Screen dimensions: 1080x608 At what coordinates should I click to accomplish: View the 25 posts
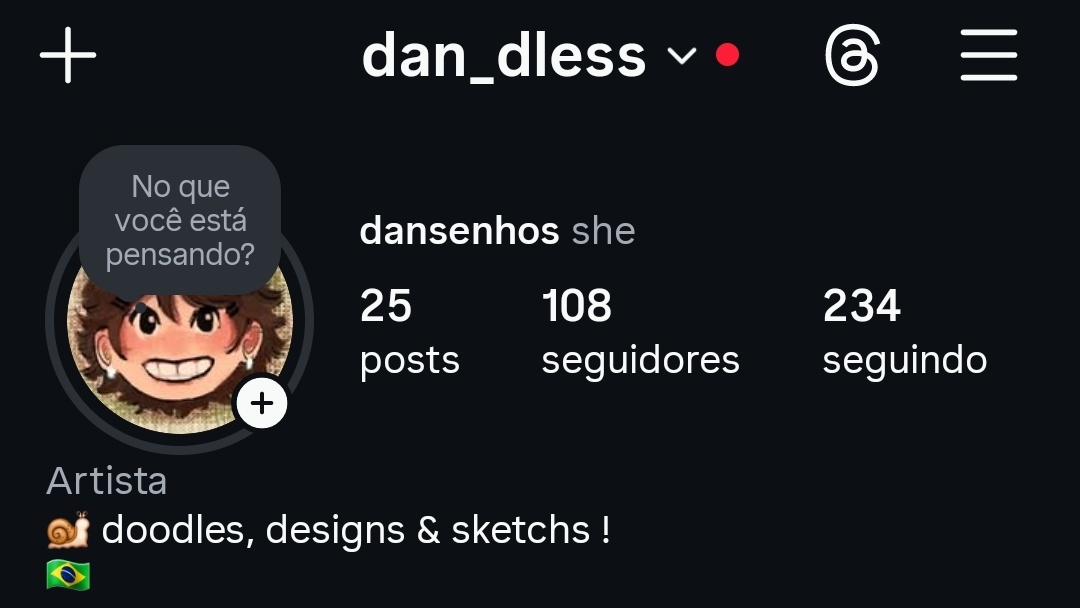pos(409,332)
